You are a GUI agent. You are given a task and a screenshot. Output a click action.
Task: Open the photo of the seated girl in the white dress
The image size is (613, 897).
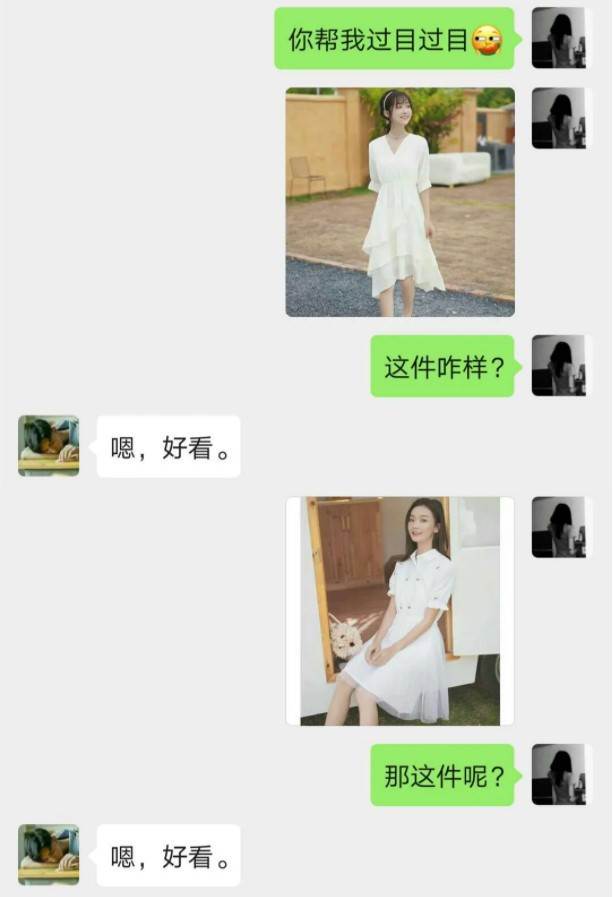(400, 610)
